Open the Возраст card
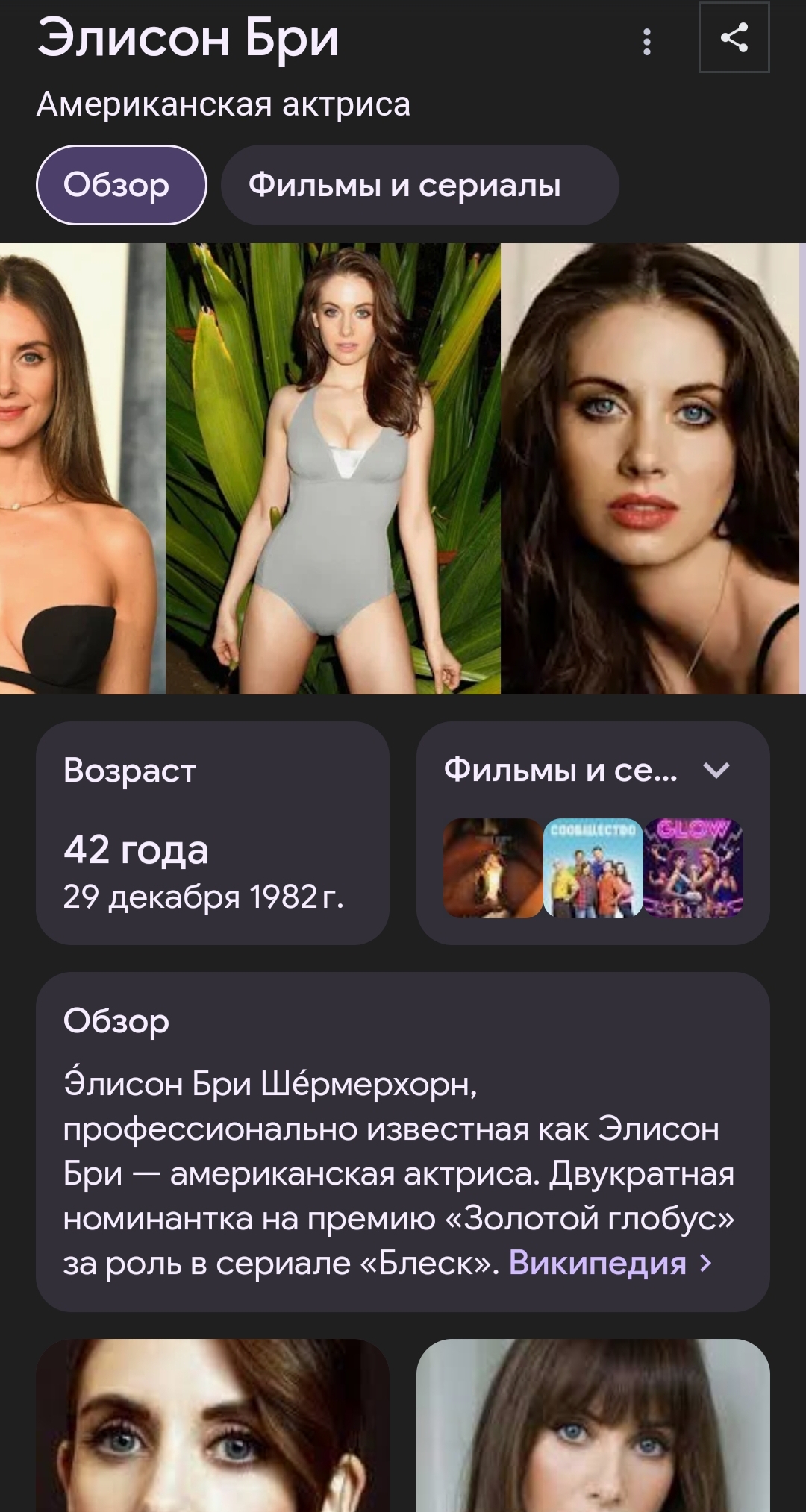 coord(212,832)
